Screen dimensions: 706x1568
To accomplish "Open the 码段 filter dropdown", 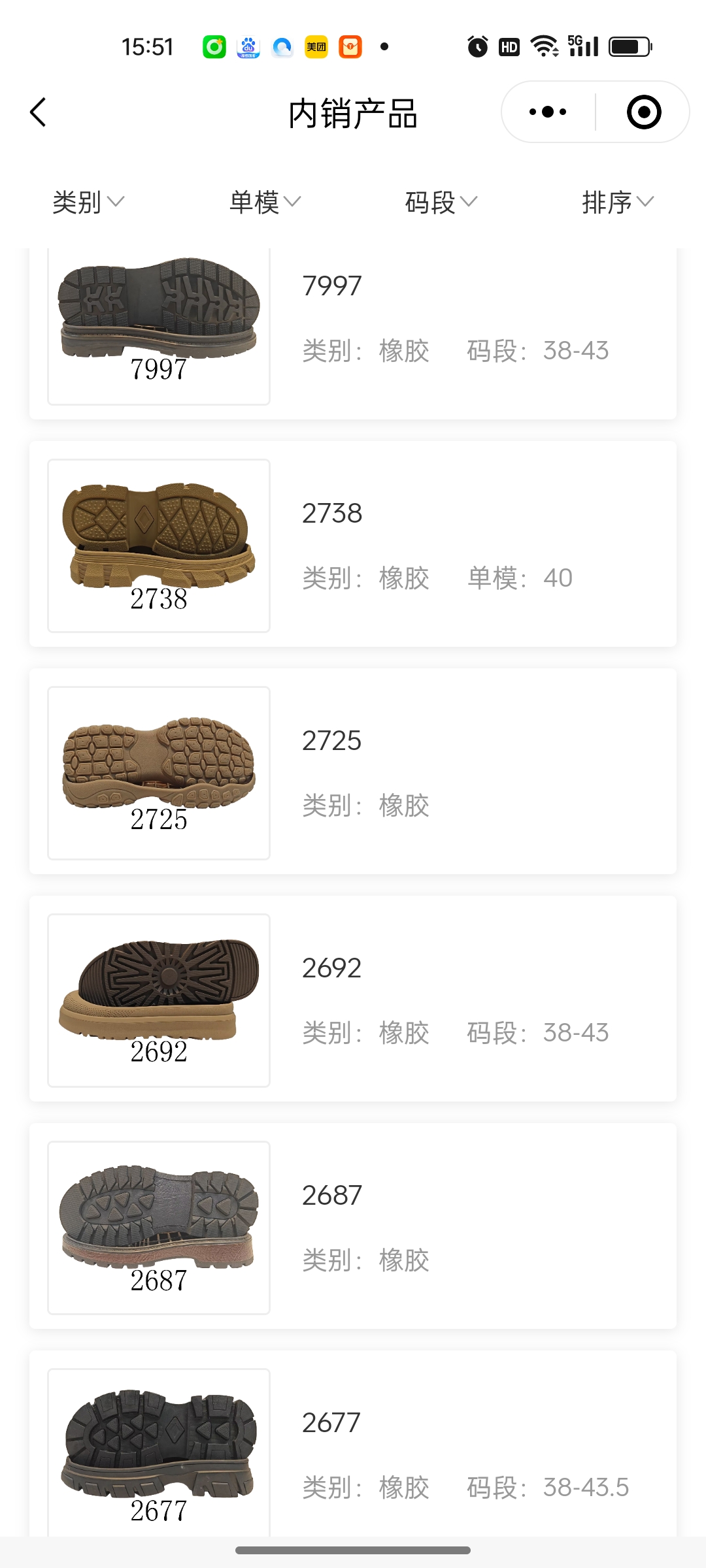I will tap(441, 202).
